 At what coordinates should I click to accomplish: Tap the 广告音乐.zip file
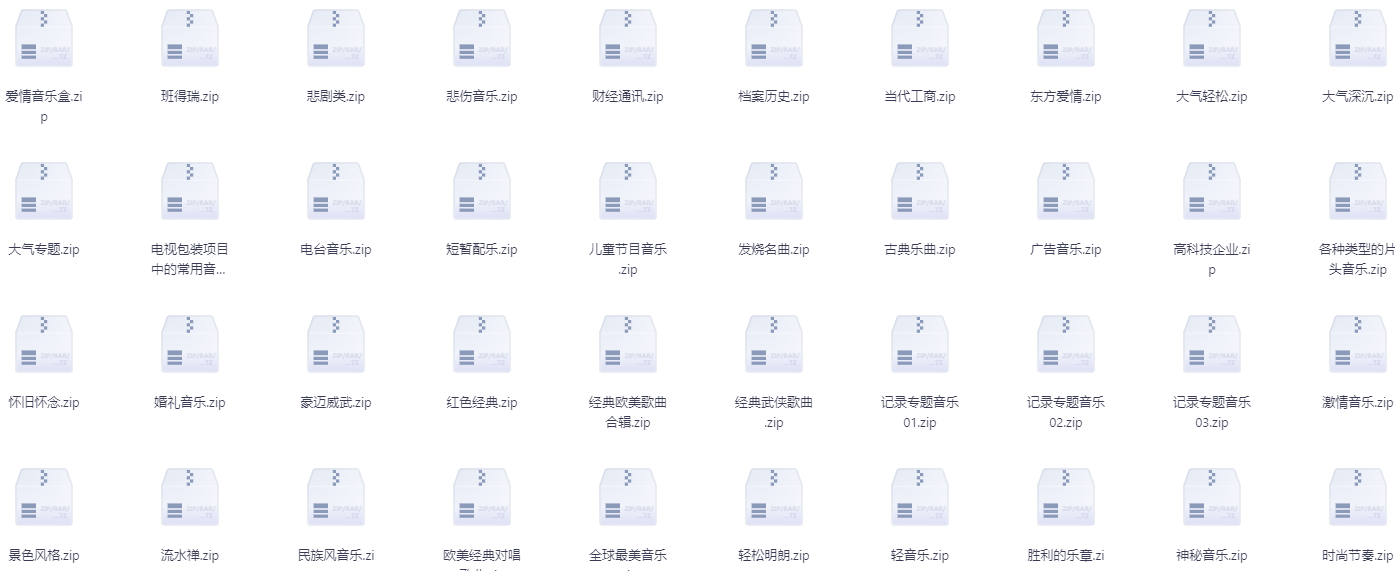click(x=1066, y=192)
